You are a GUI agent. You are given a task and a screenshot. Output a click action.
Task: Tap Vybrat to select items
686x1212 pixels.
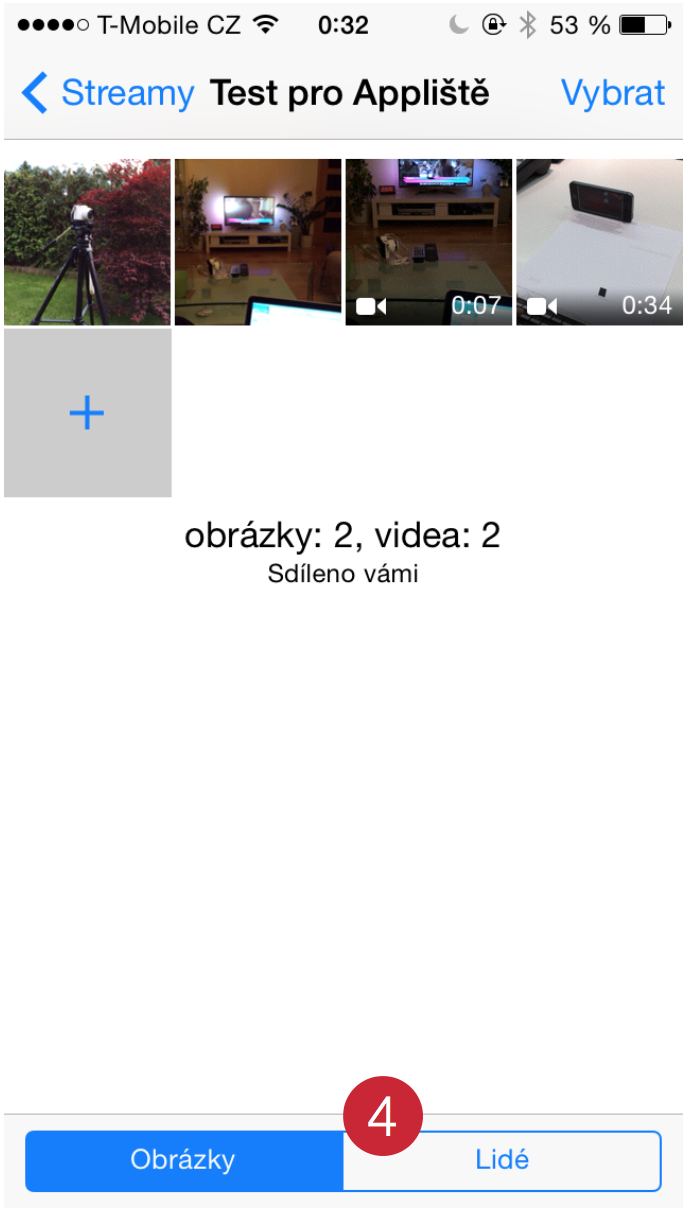612,94
